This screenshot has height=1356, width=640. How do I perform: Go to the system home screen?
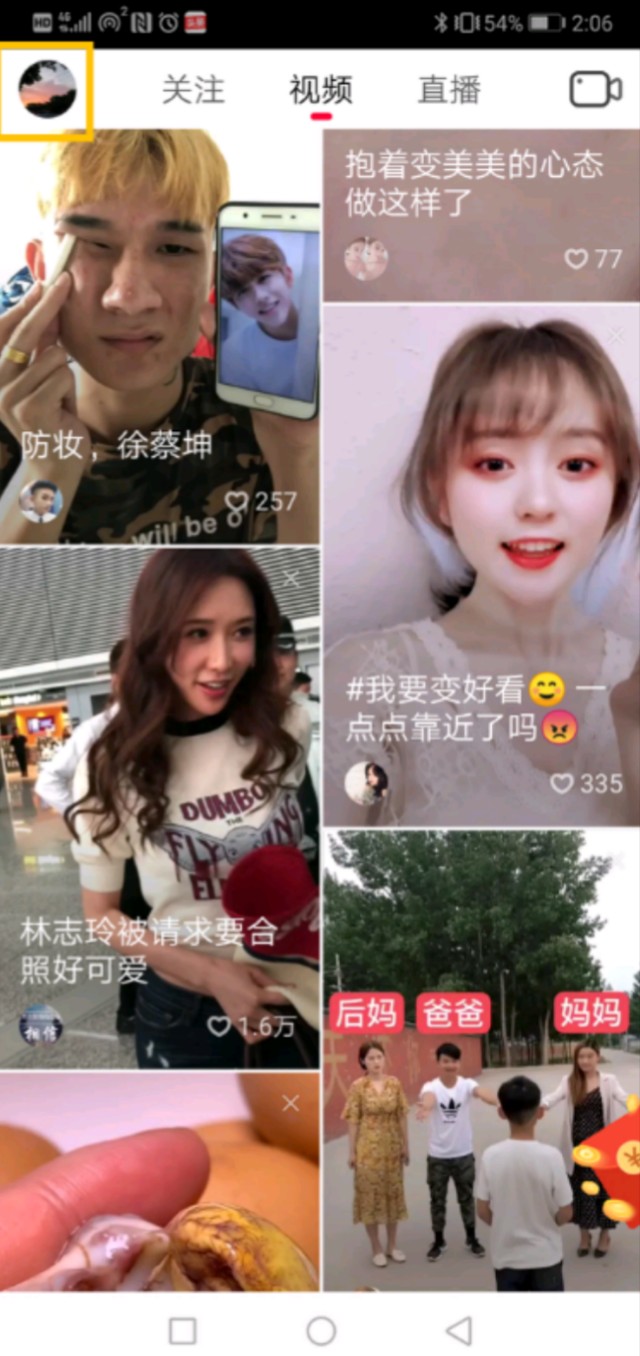321,1330
